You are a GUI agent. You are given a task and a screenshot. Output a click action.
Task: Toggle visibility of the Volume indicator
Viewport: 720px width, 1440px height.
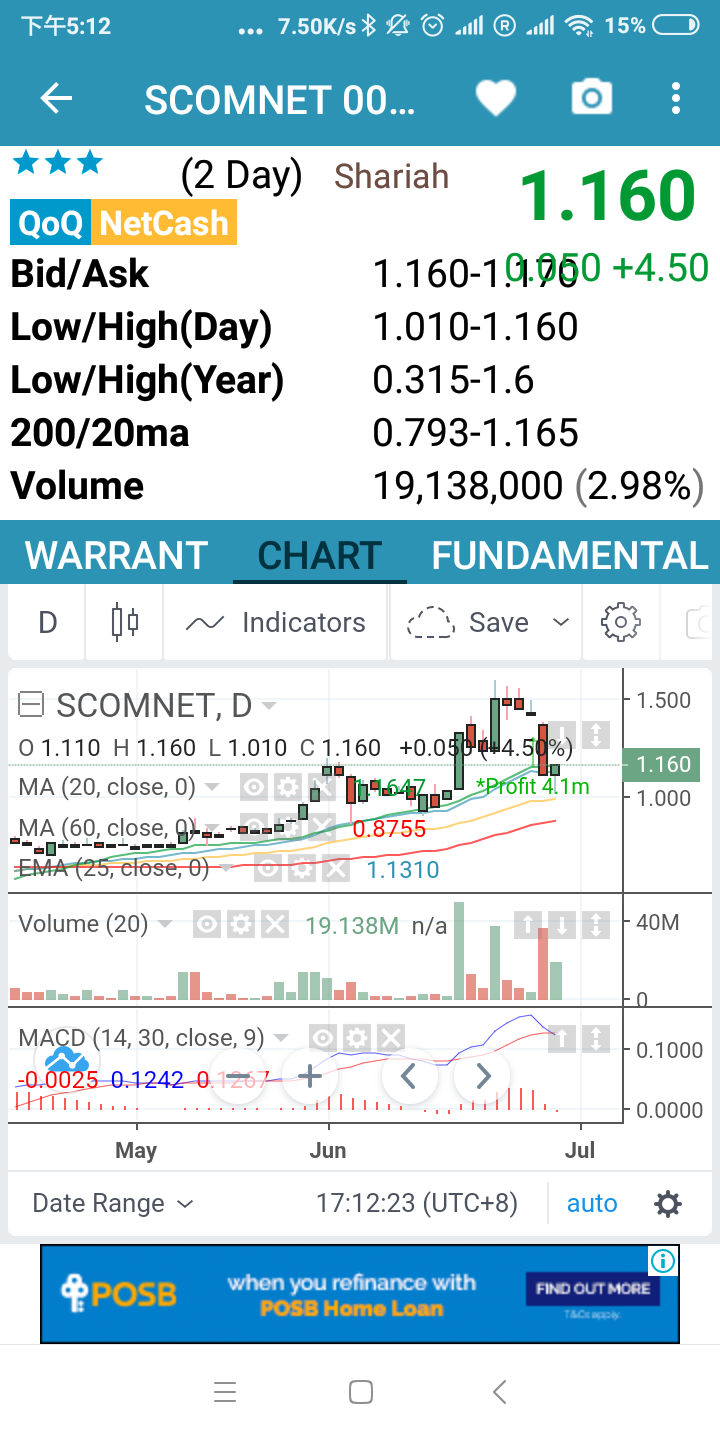[207, 924]
